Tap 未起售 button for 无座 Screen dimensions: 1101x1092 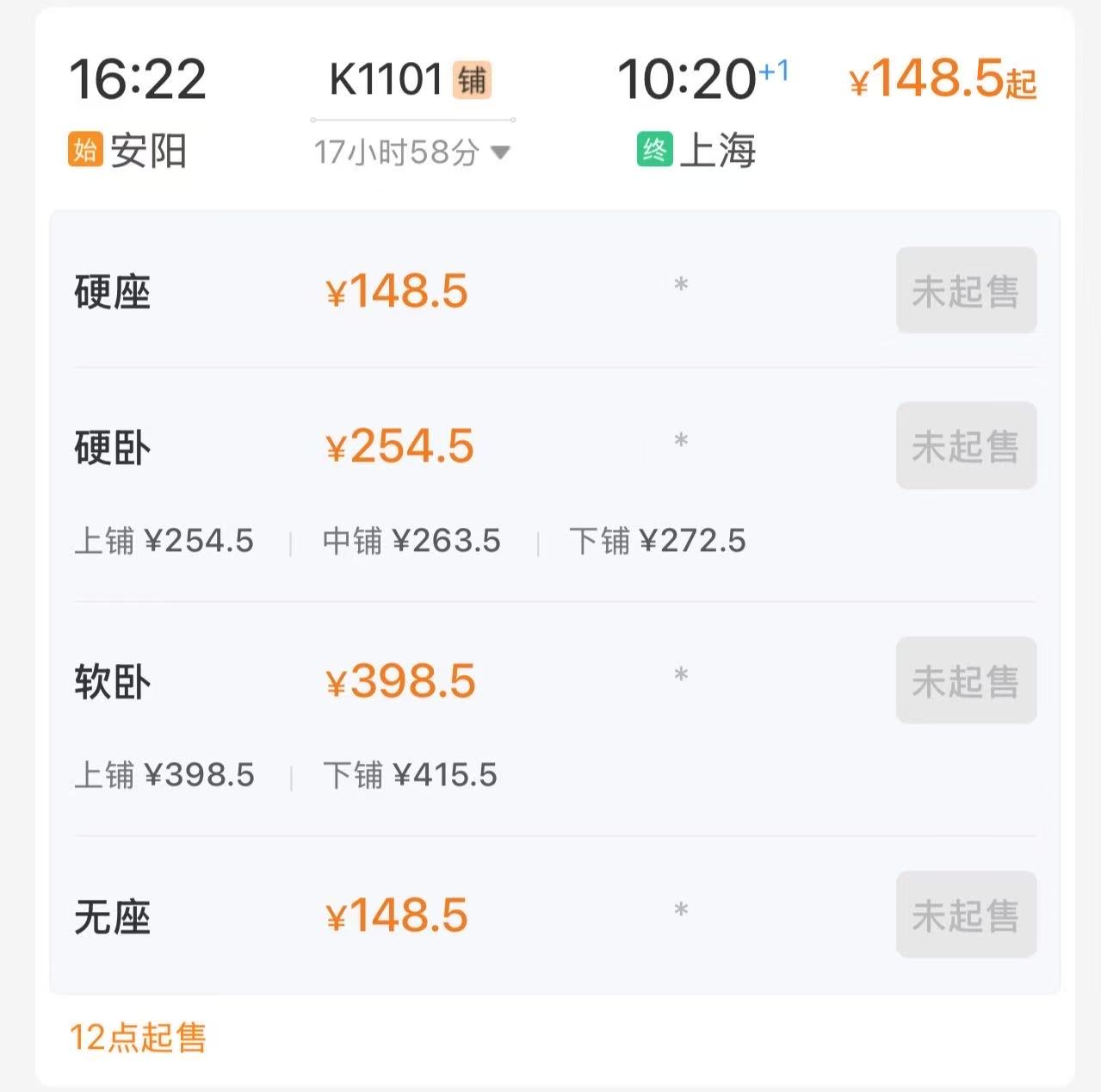coord(966,915)
